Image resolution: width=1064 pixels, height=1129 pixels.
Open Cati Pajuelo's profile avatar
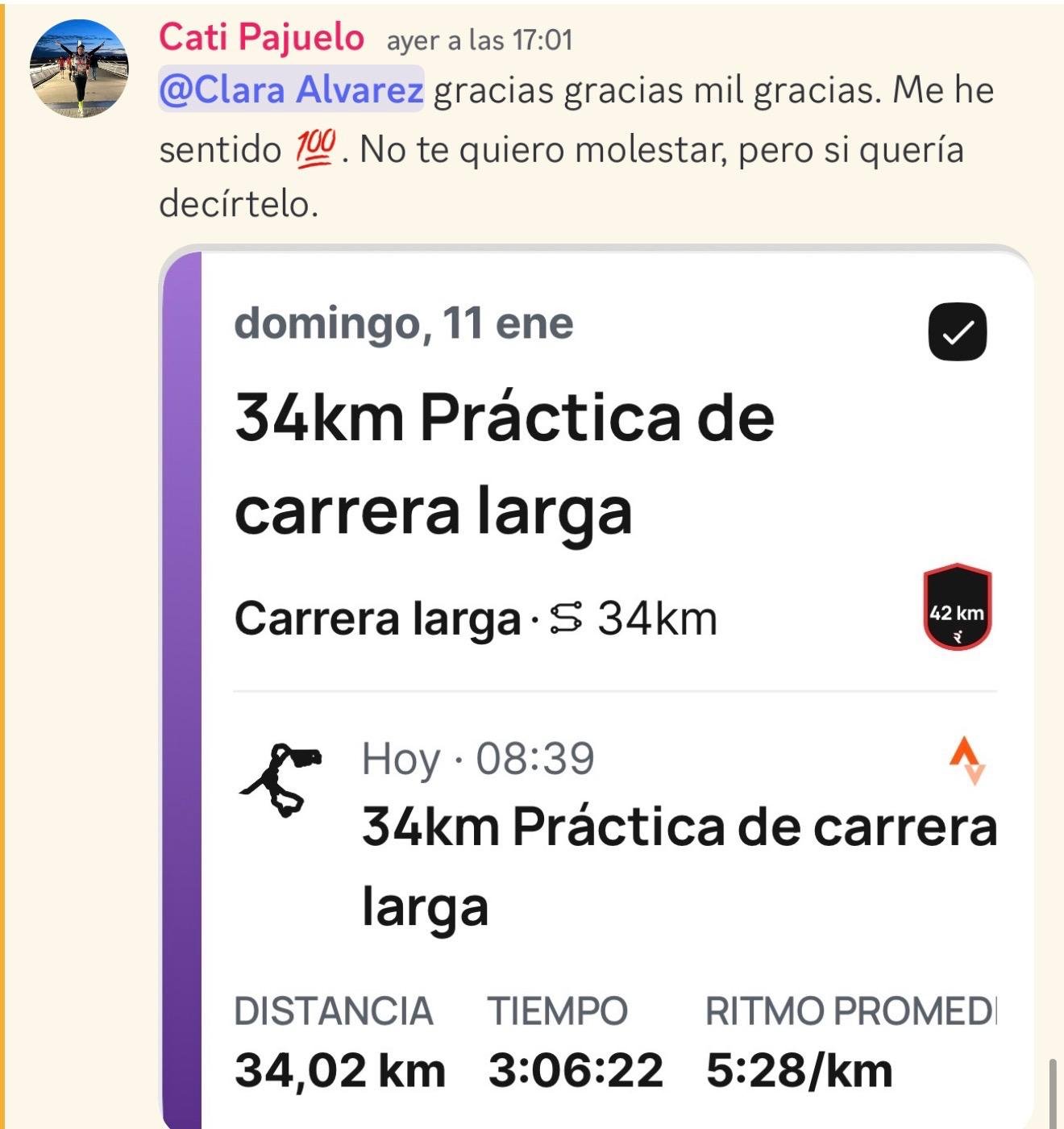(x=79, y=69)
